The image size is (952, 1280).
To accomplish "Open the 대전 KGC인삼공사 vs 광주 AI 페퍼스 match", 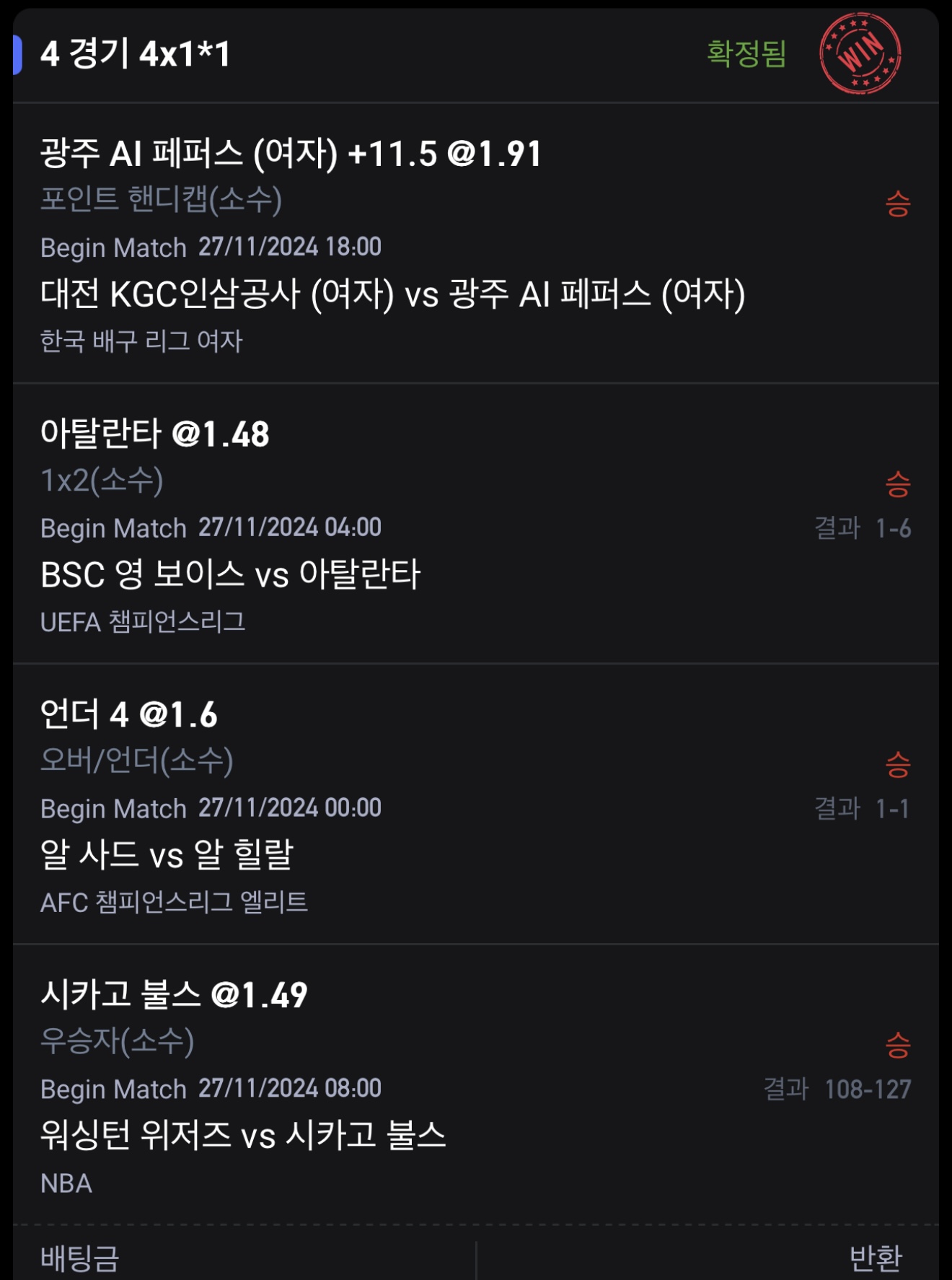I will (x=392, y=294).
